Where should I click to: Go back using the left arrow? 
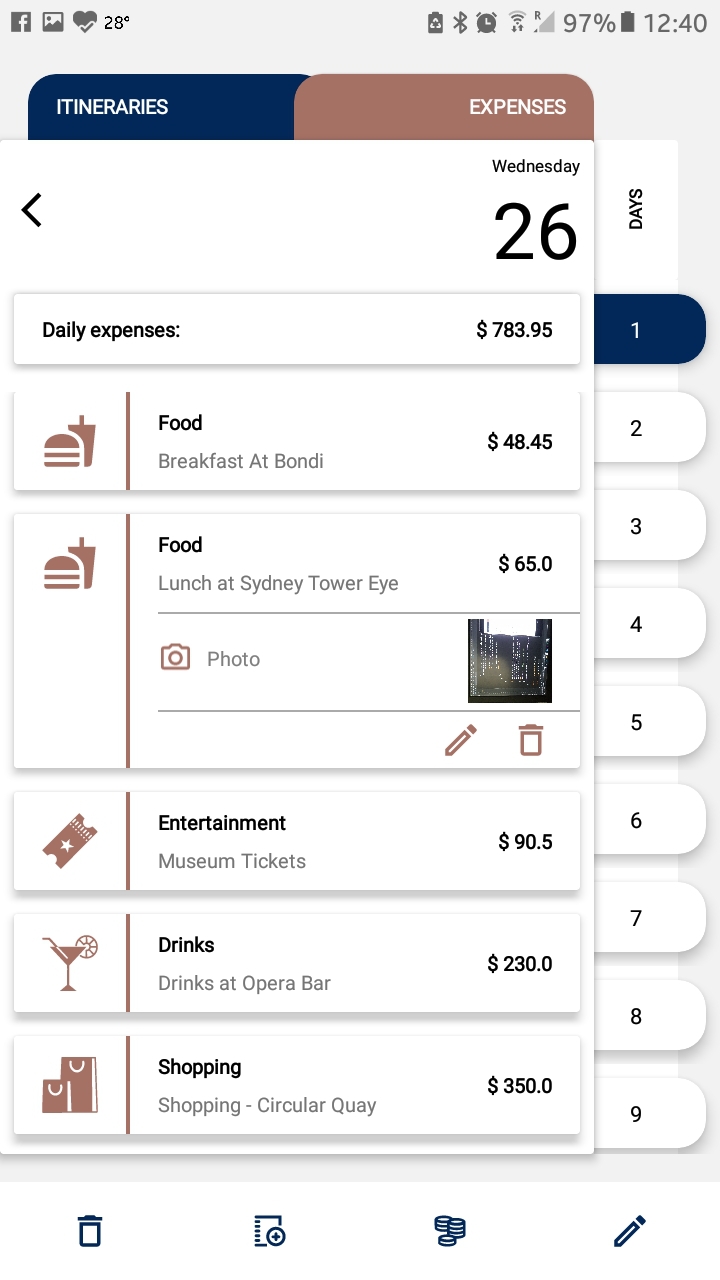(x=32, y=210)
